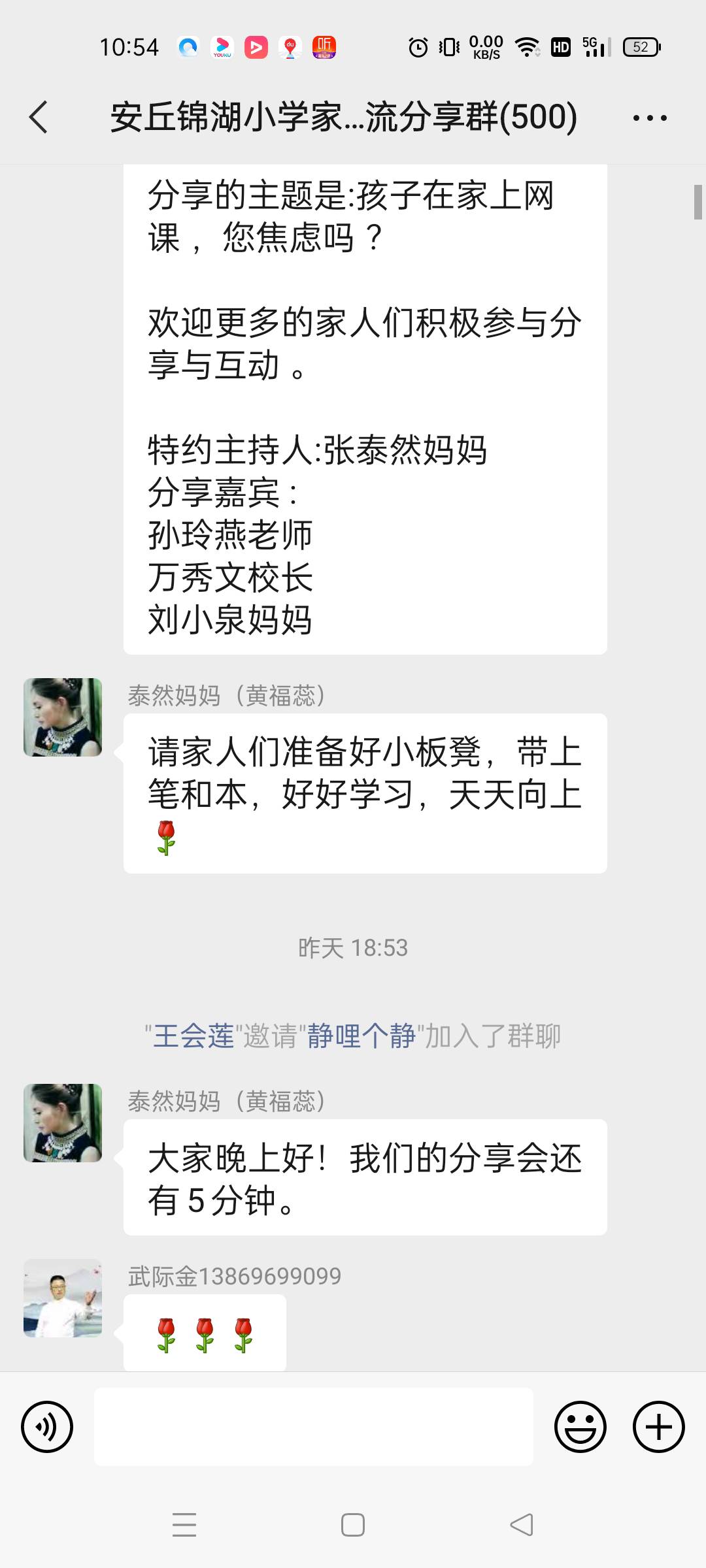Screen dimensions: 706x1568
Task: Tap the battery indicator in the status bar
Action: [641, 46]
